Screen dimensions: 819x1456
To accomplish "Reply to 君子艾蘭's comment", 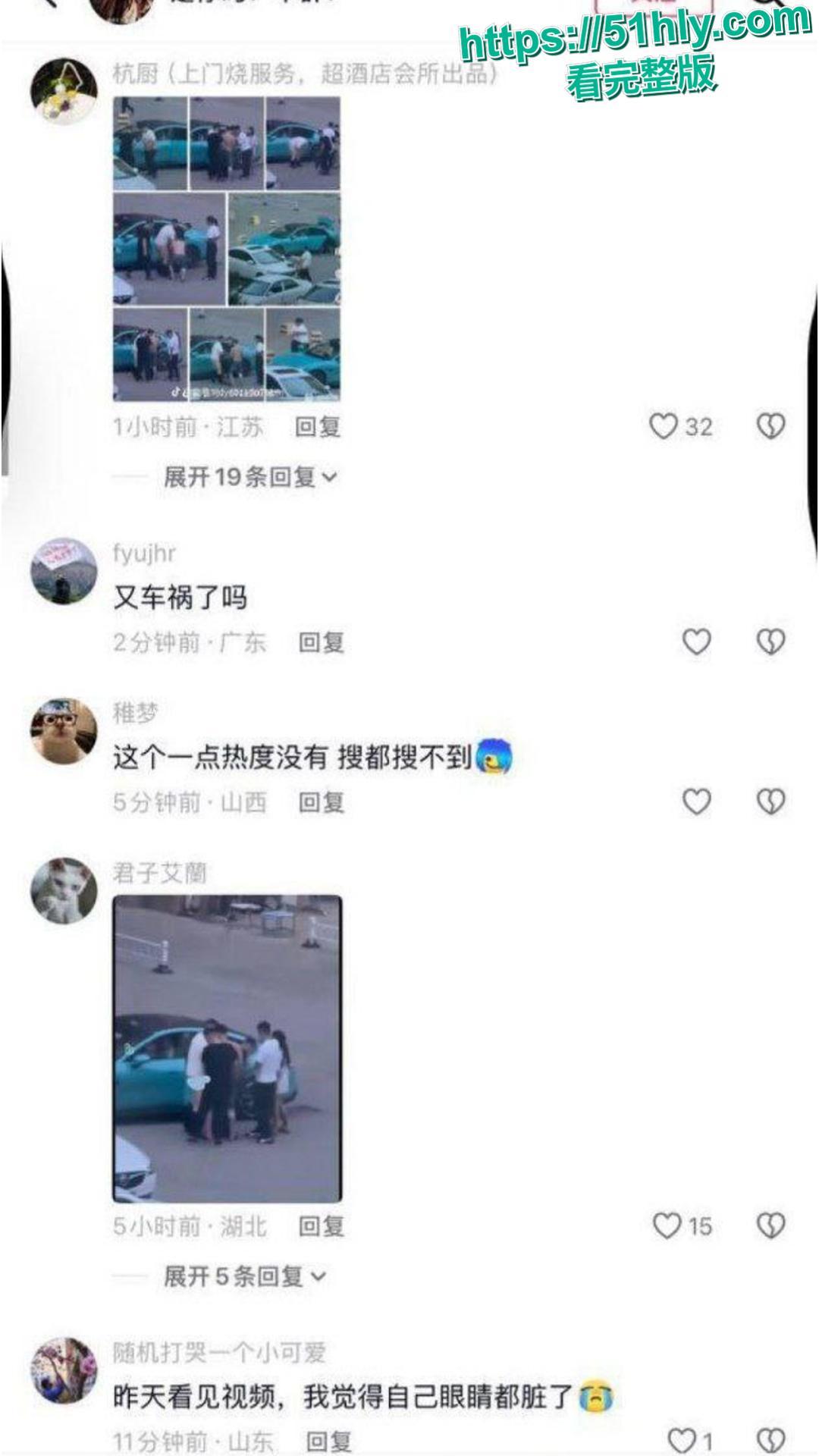I will (321, 1226).
